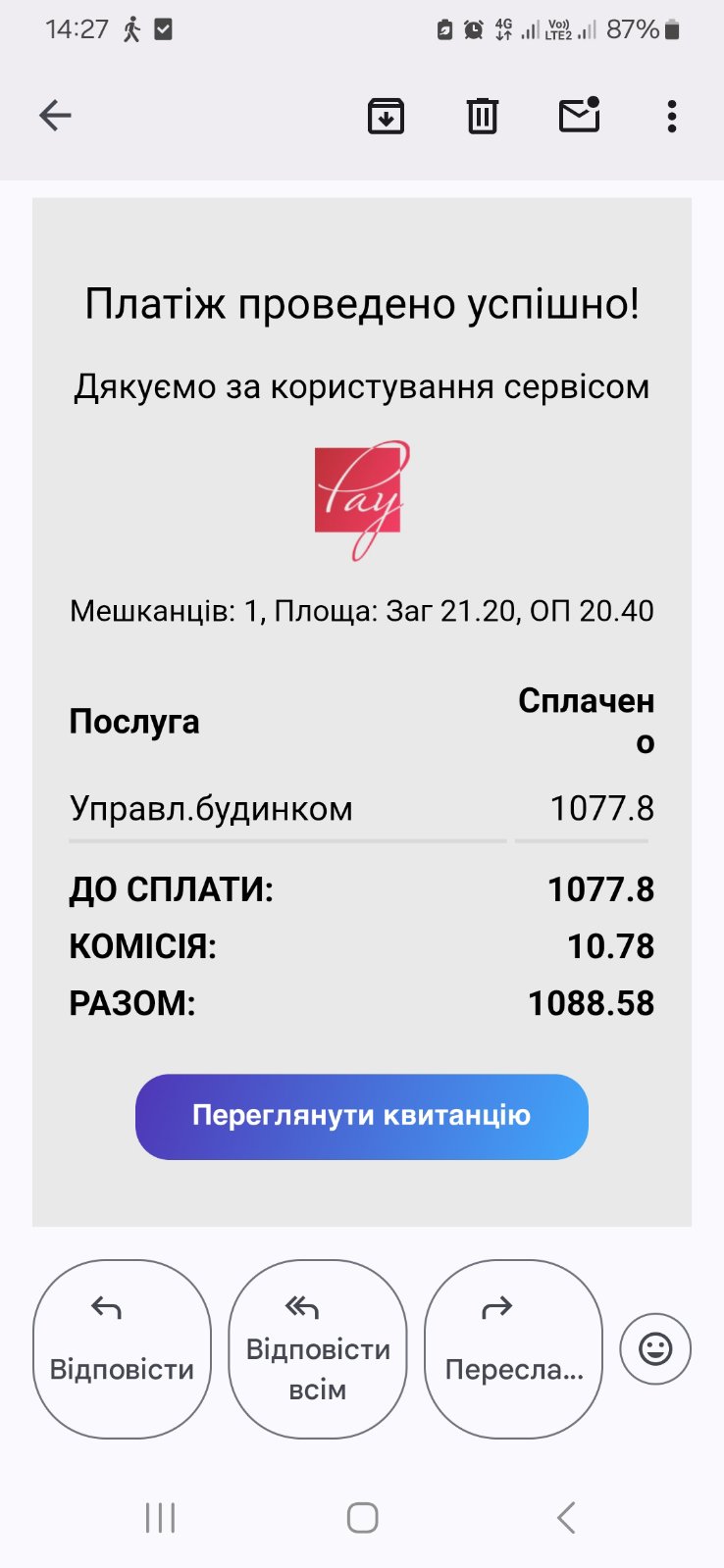Go to the home screen
The height and width of the screenshot is (1568, 724).
(x=362, y=1517)
